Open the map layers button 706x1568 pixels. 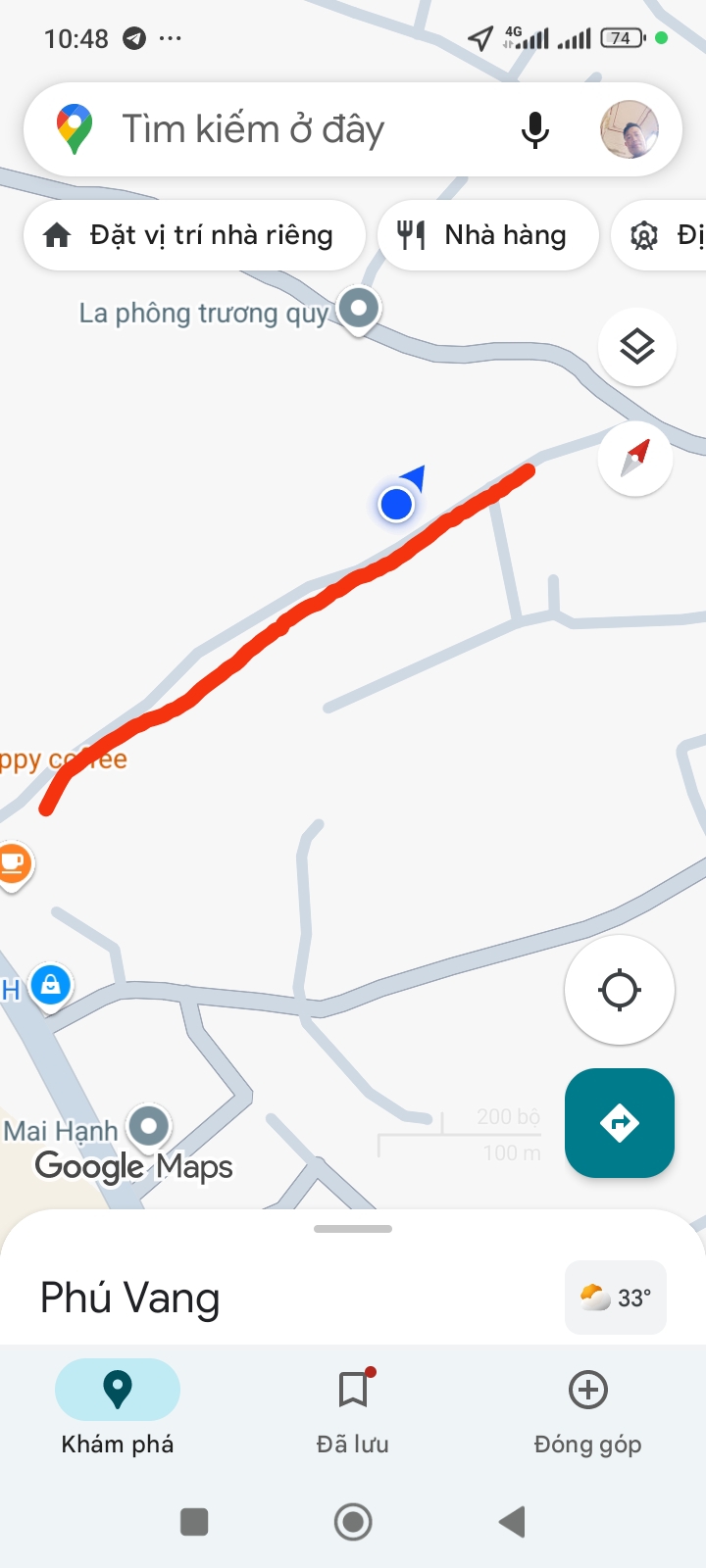(637, 347)
